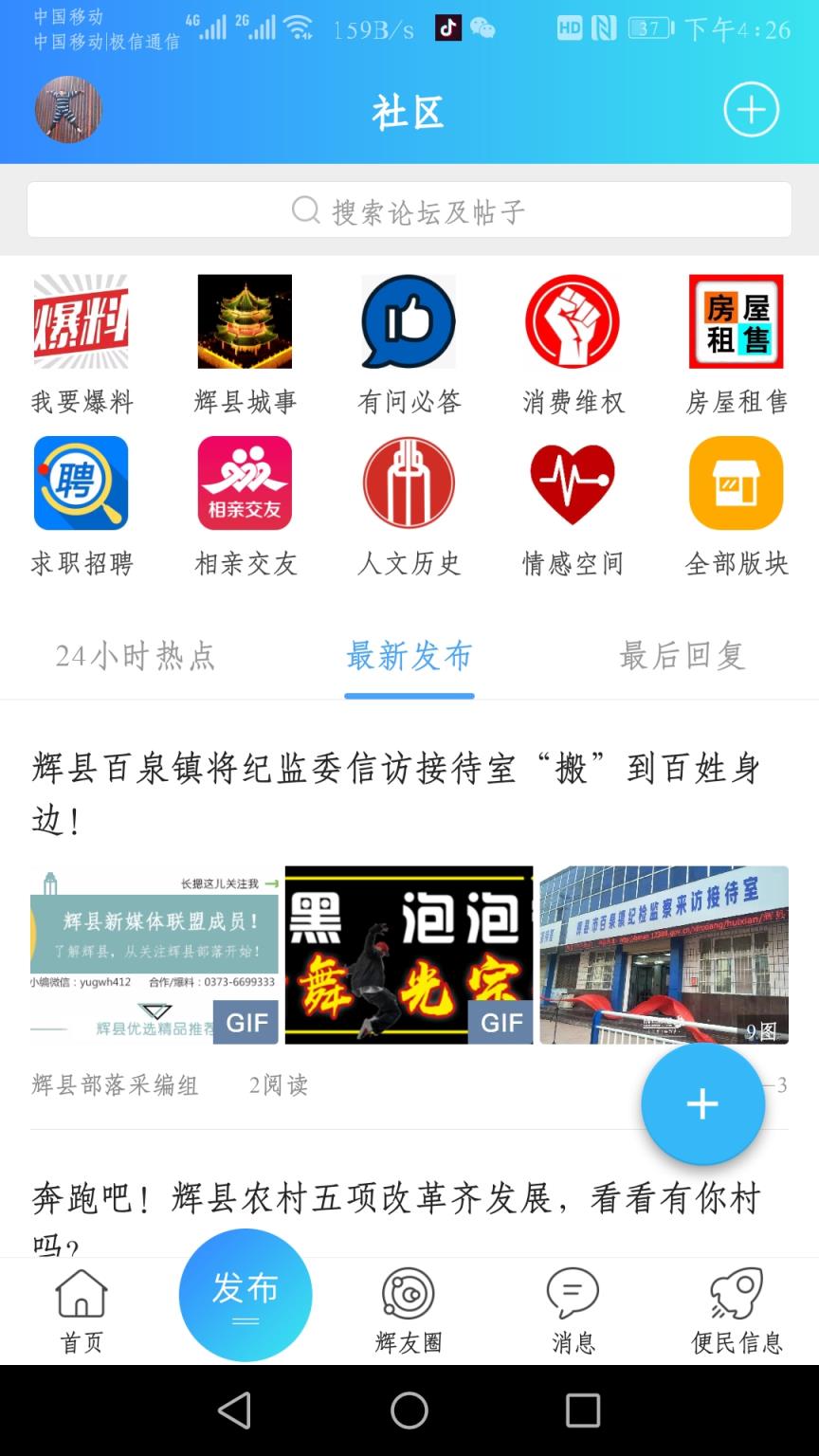Tap the 相亲交友 dating icon
The width and height of the screenshot is (819, 1456).
tap(245, 482)
